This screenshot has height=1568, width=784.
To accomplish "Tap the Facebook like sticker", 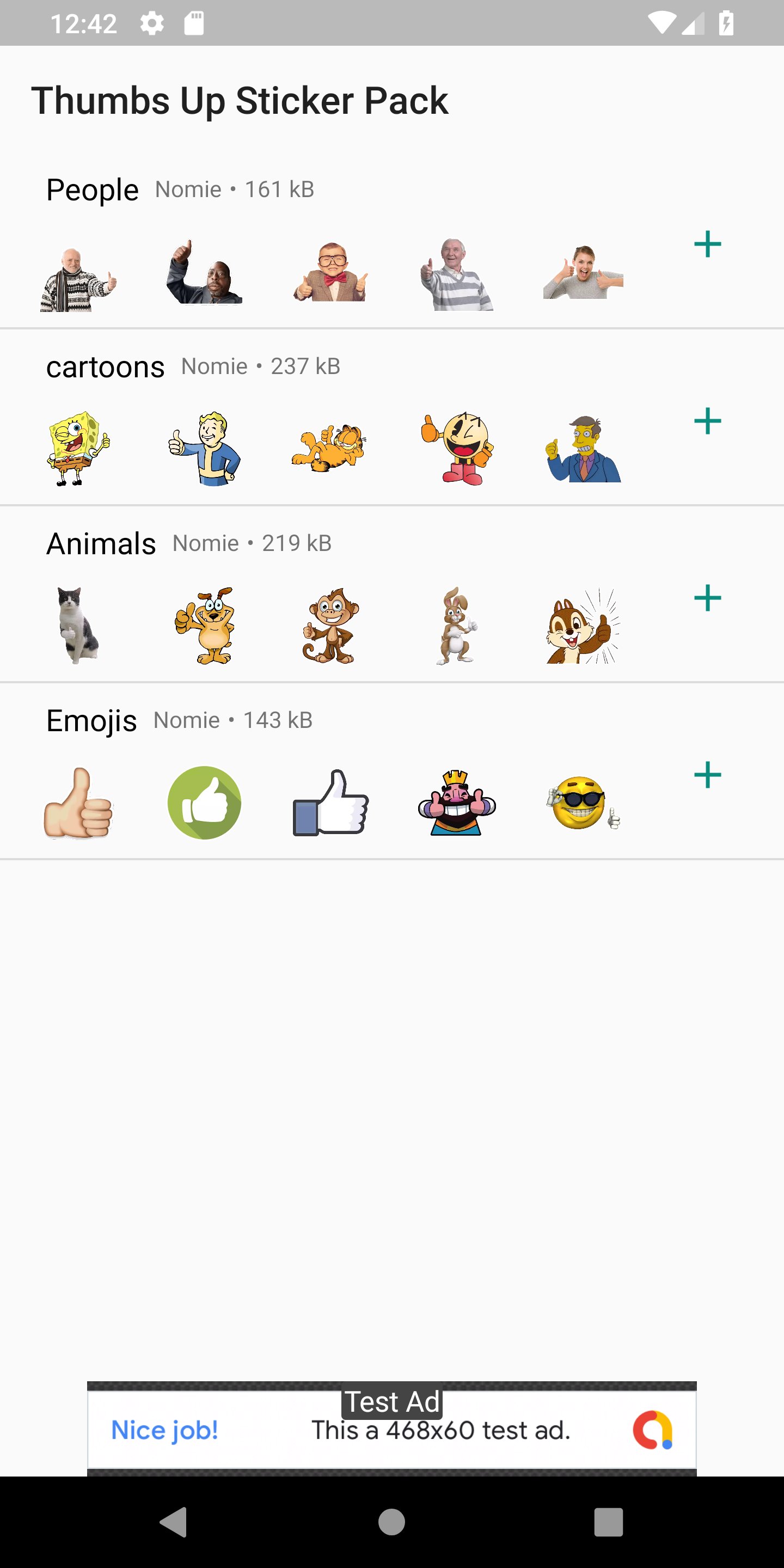I will click(330, 803).
